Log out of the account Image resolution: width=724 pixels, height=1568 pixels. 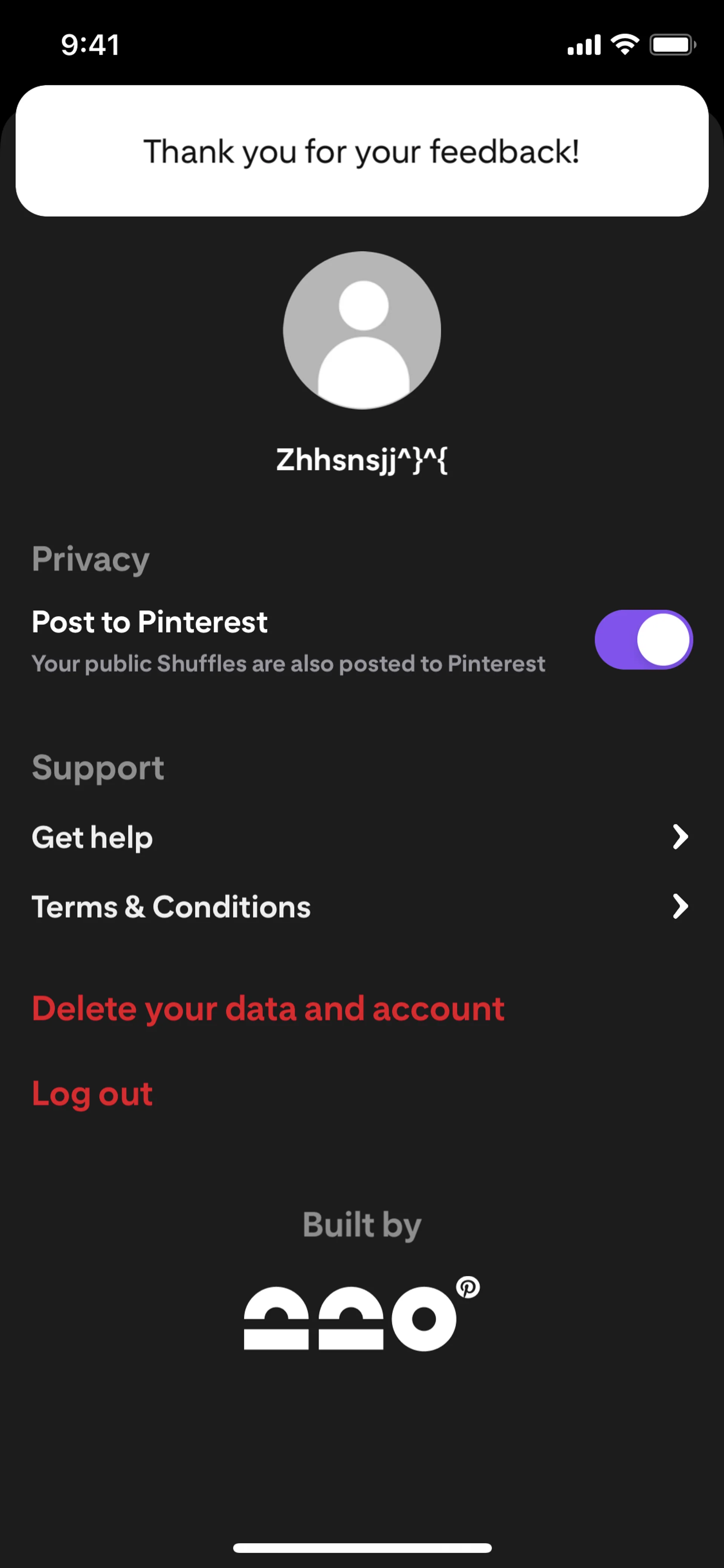92,1093
